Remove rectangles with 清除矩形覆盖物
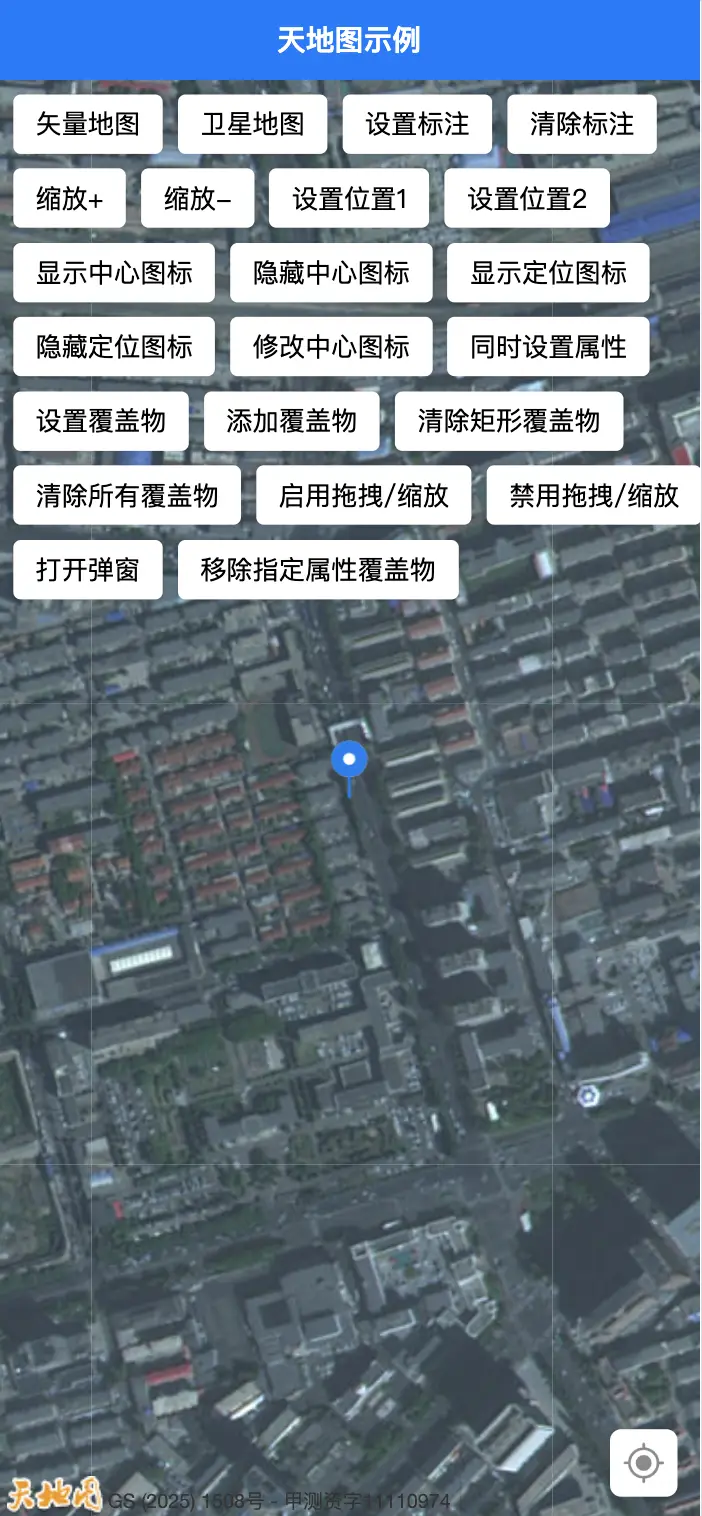This screenshot has height=1516, width=702. click(x=509, y=421)
